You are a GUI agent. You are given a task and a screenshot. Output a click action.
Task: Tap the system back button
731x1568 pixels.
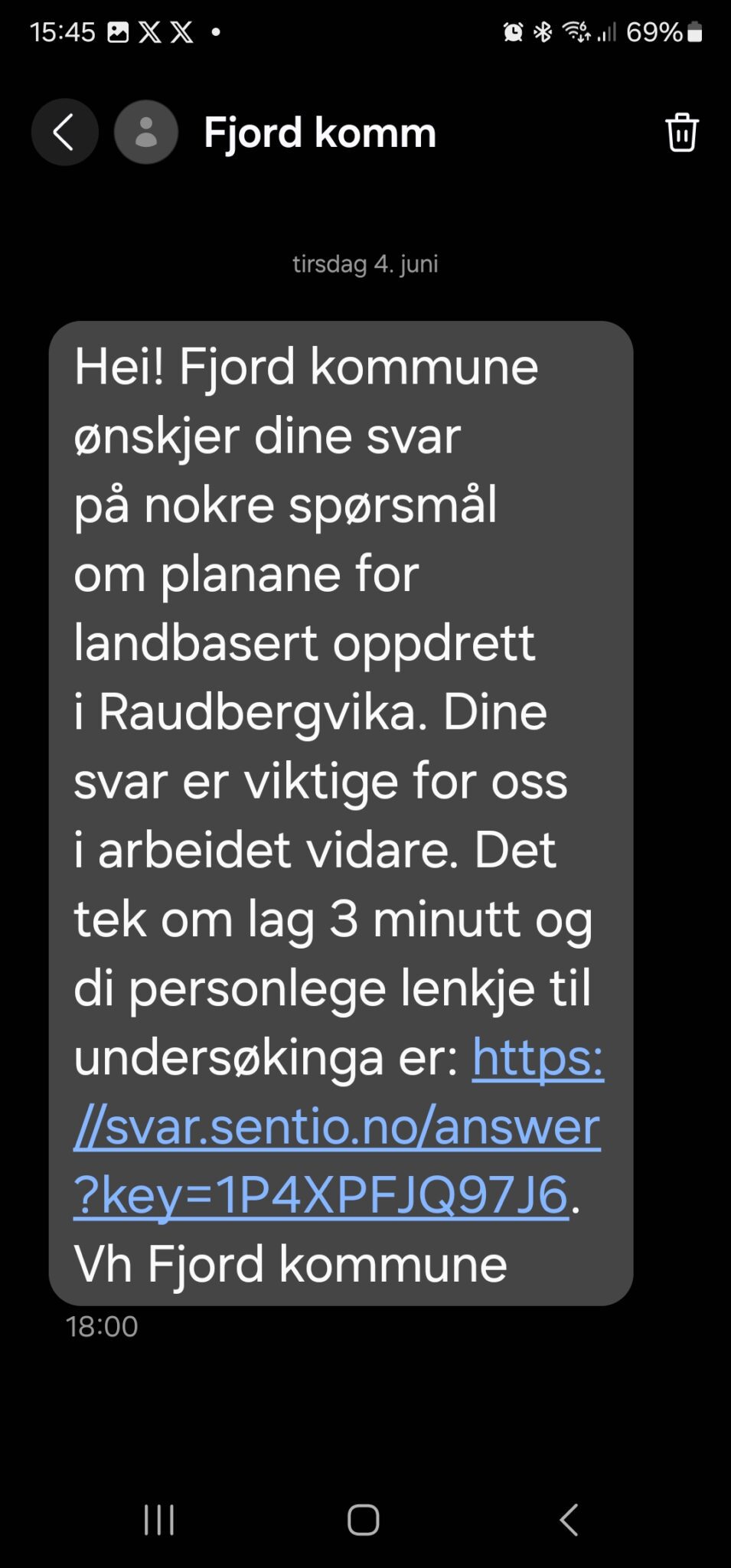click(568, 1520)
